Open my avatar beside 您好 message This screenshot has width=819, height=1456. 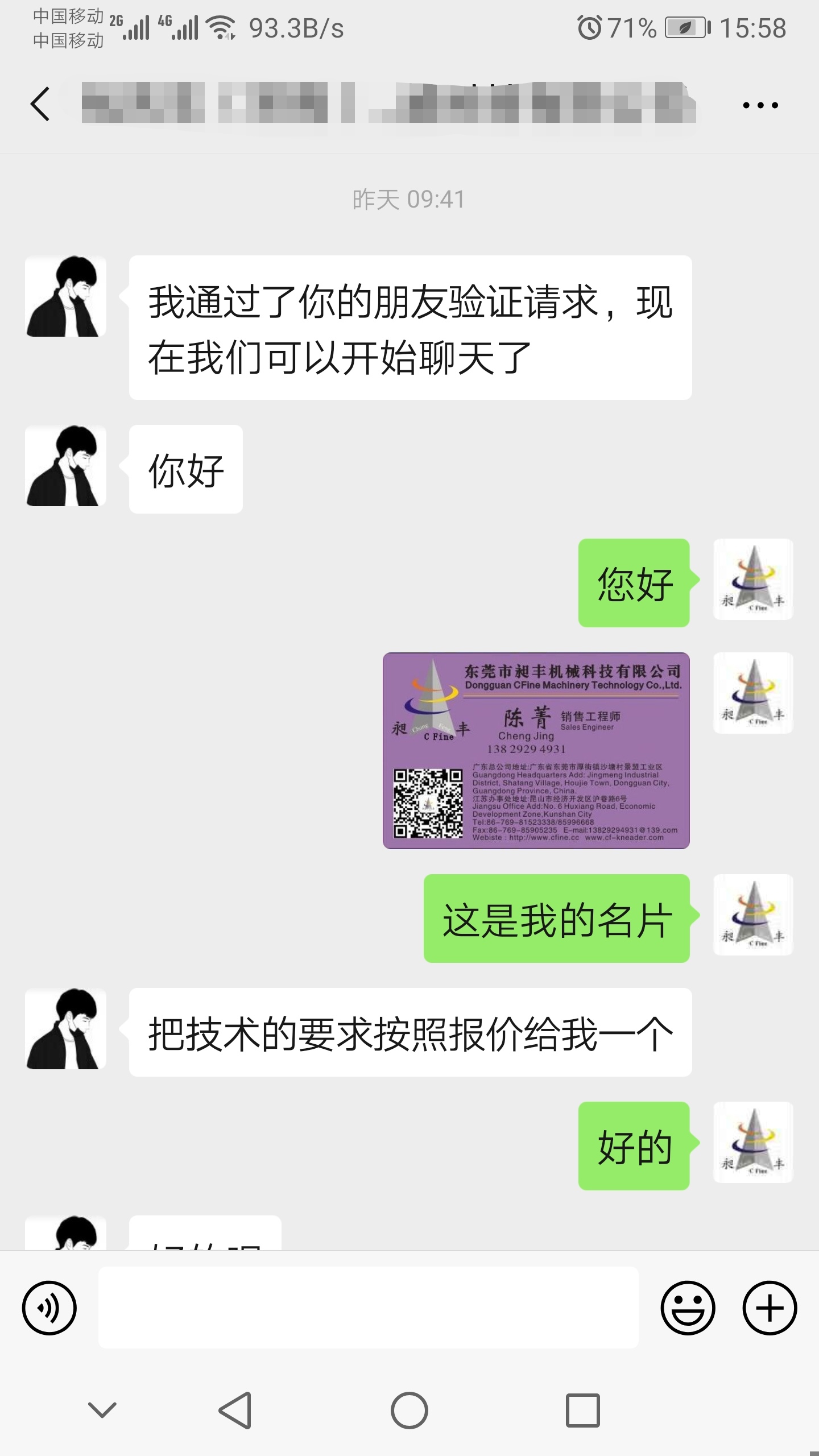pyautogui.click(x=753, y=580)
